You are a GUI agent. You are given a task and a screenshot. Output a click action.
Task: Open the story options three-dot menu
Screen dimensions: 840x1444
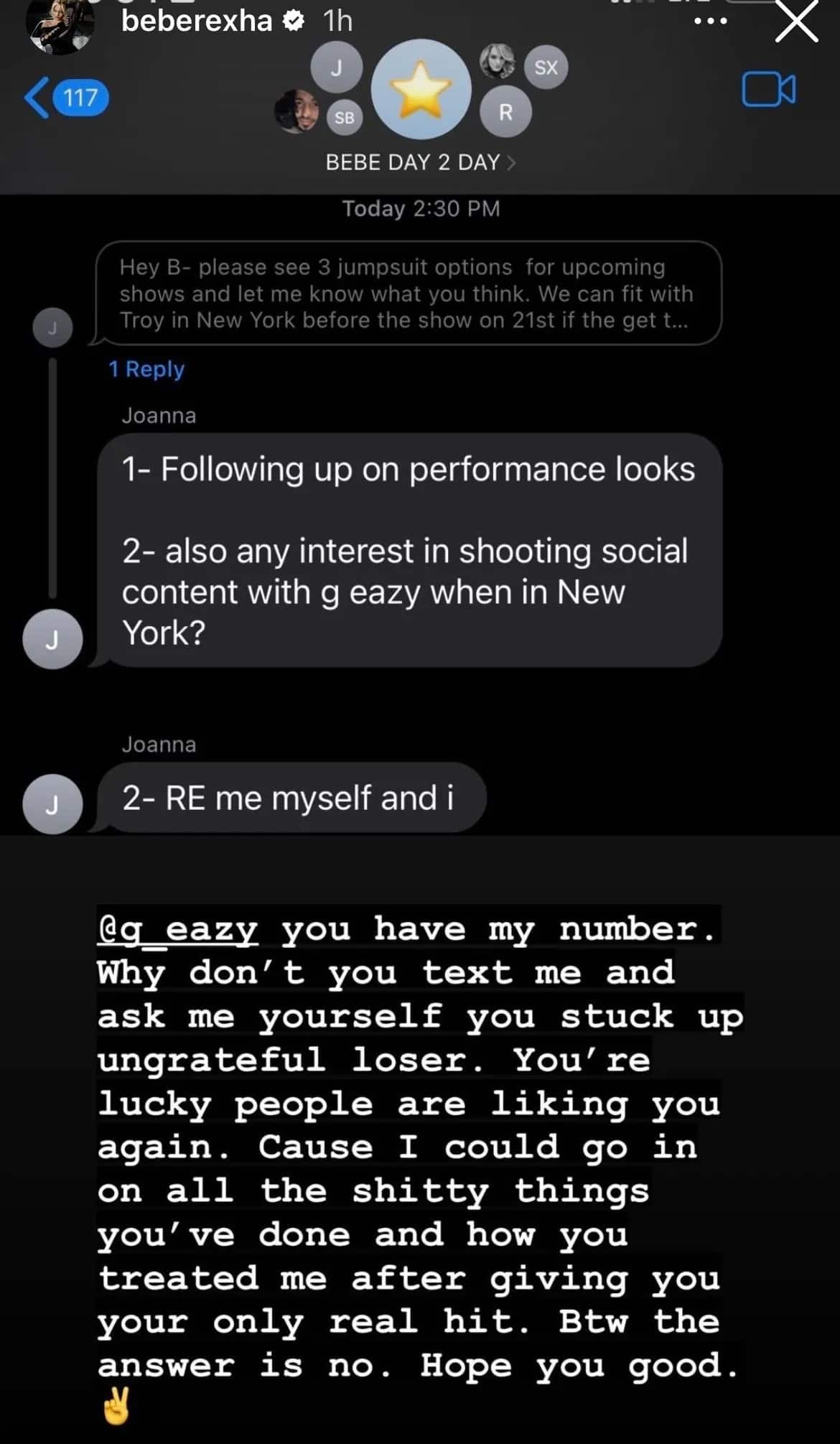coord(710,22)
